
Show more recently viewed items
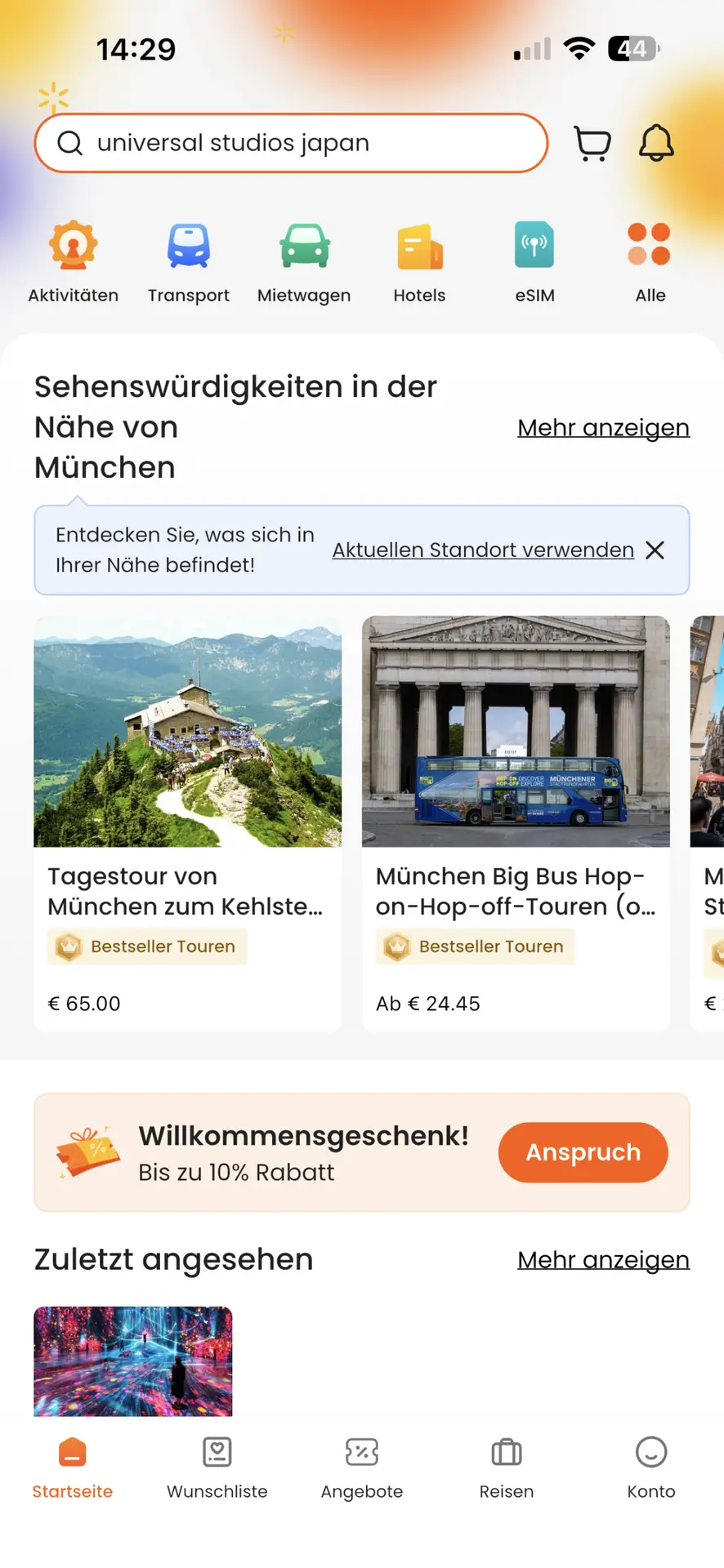click(x=603, y=1259)
